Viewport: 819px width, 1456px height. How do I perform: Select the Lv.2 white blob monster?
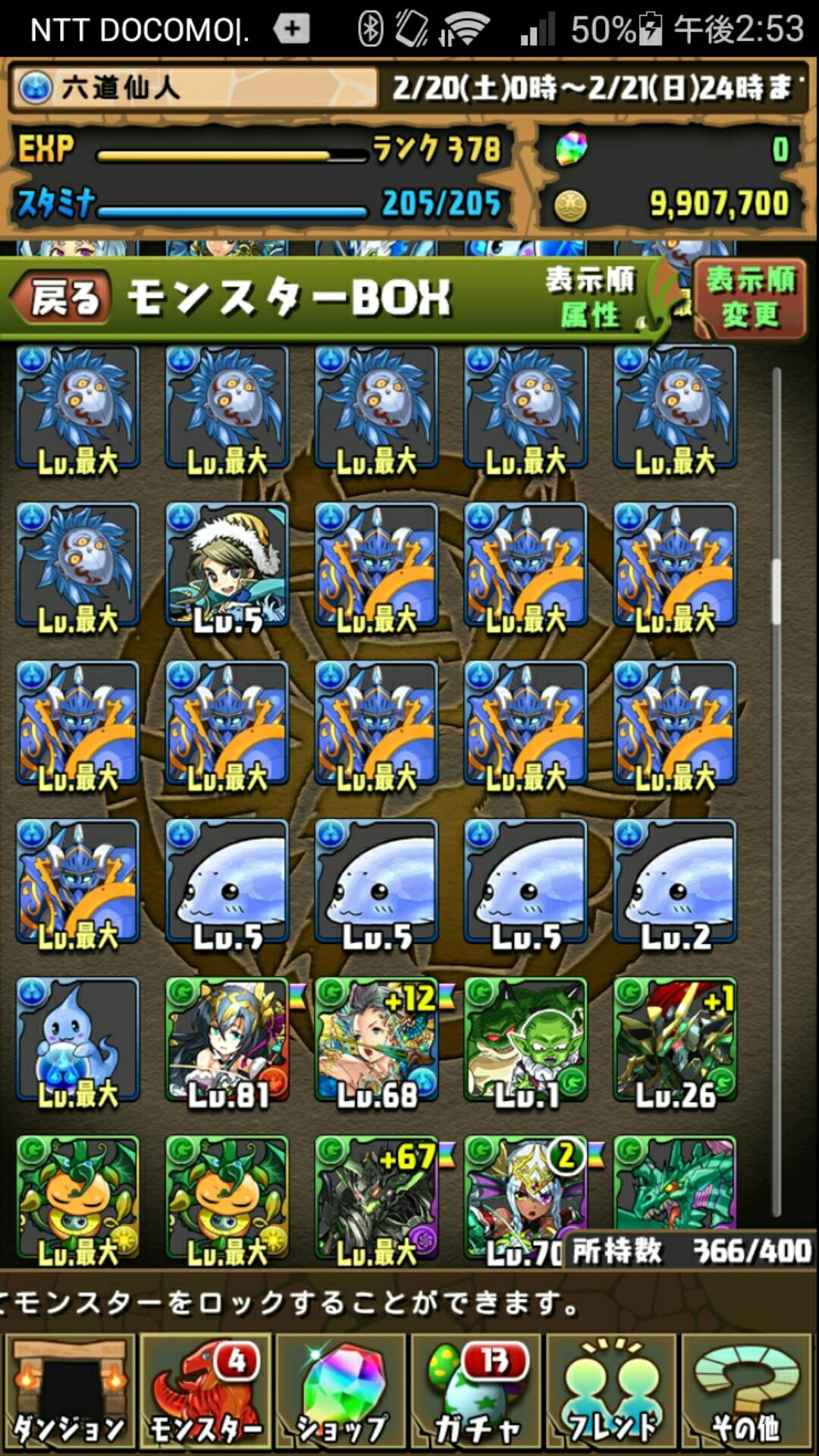(x=675, y=881)
